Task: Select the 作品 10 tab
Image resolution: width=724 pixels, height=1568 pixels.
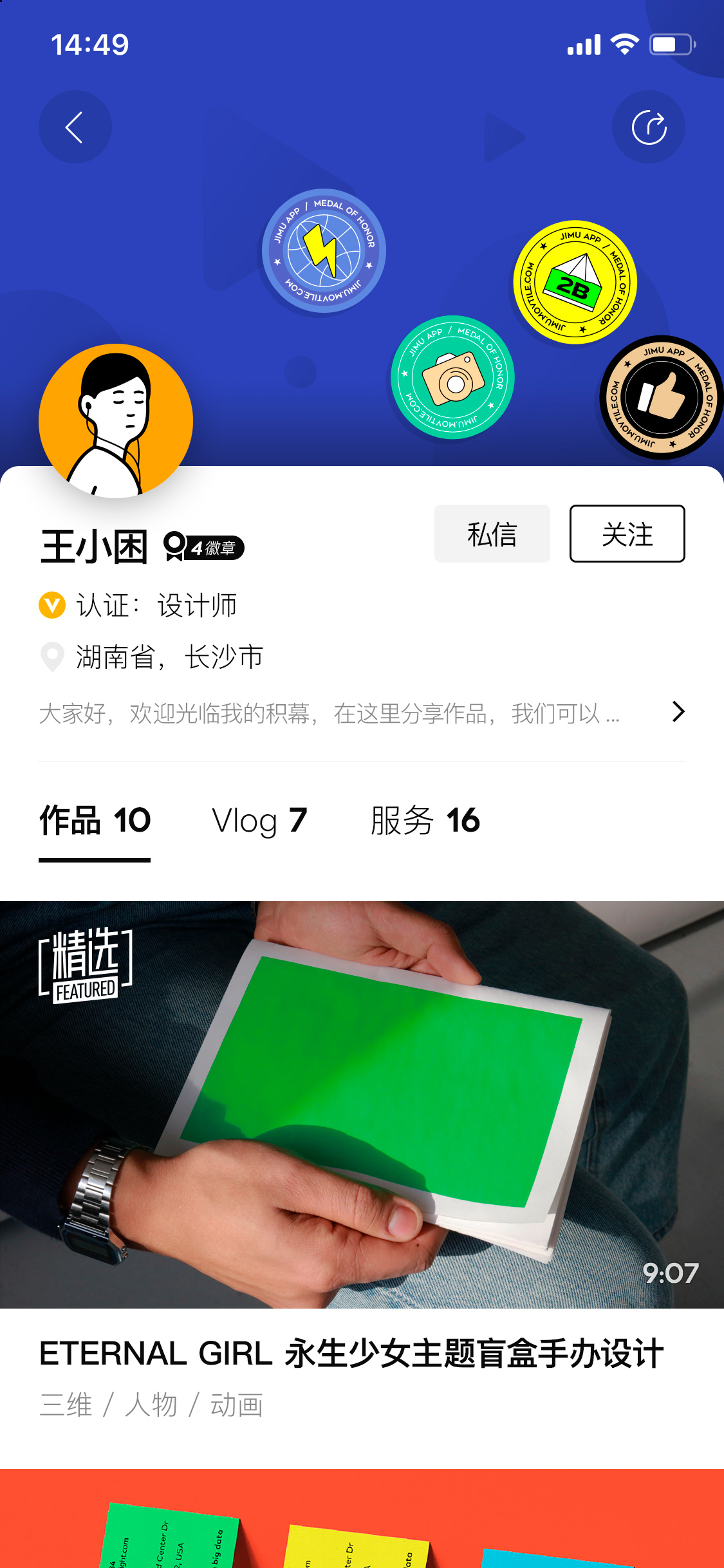Action: (95, 821)
